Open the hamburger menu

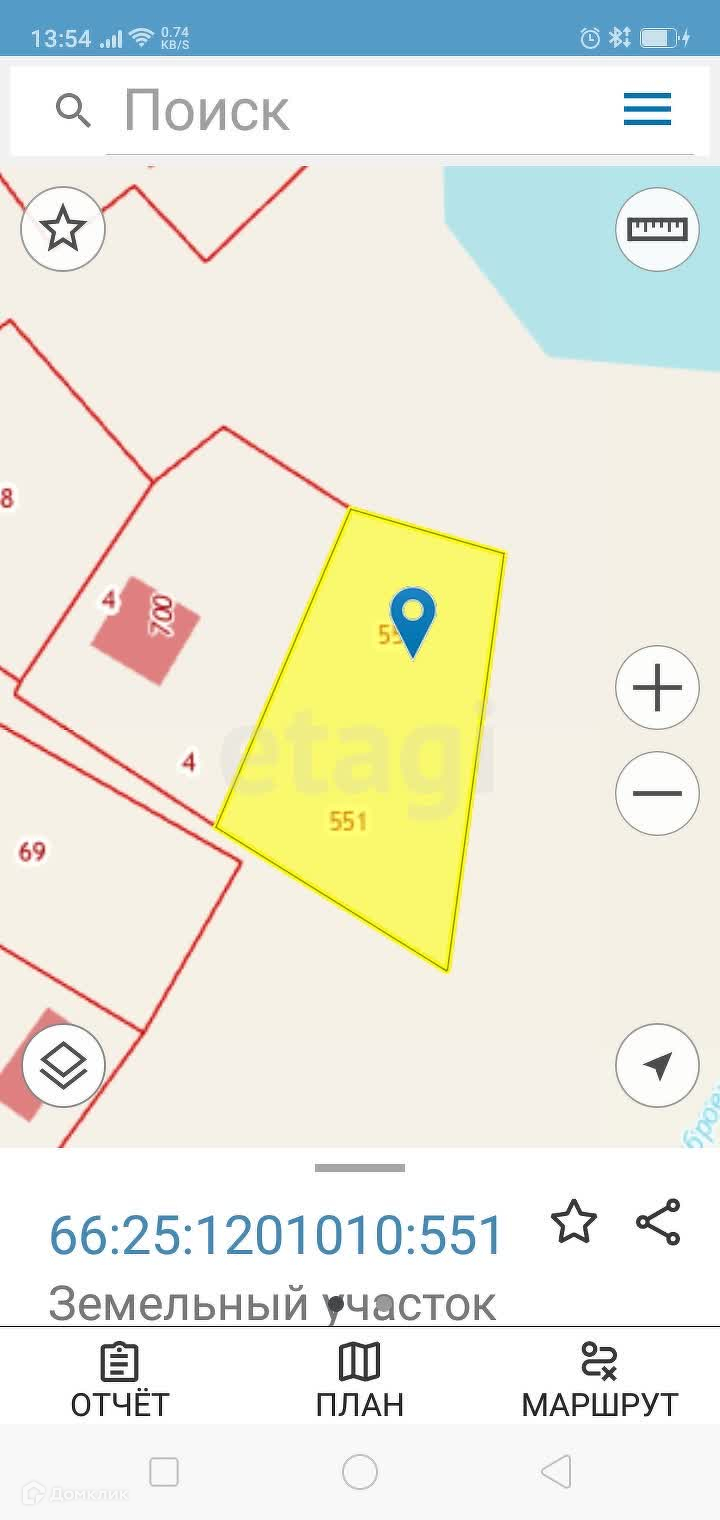click(647, 109)
